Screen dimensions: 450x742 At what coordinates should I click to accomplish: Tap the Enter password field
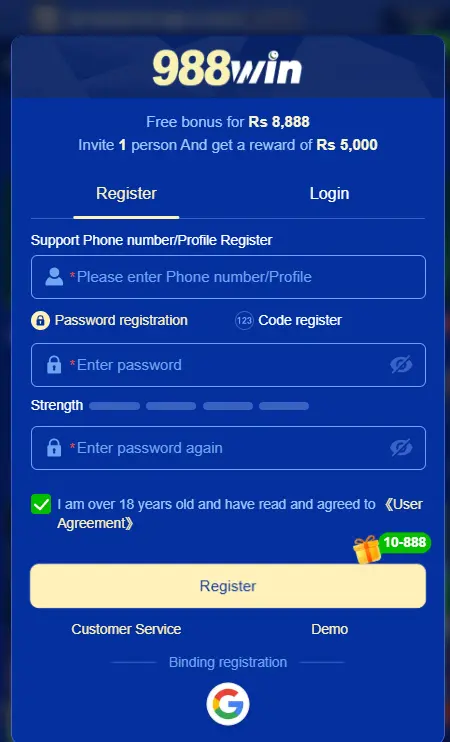[x=228, y=365]
